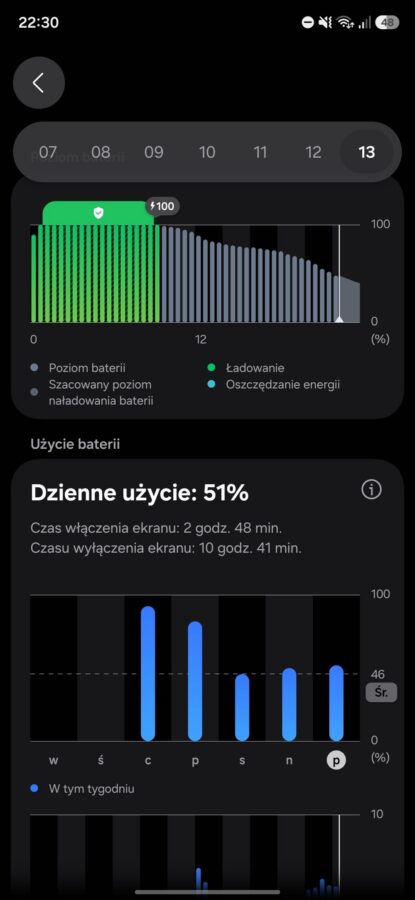The width and height of the screenshot is (415, 900).
Task: Tap the highlighted 'p' day bar
Action: point(336,703)
